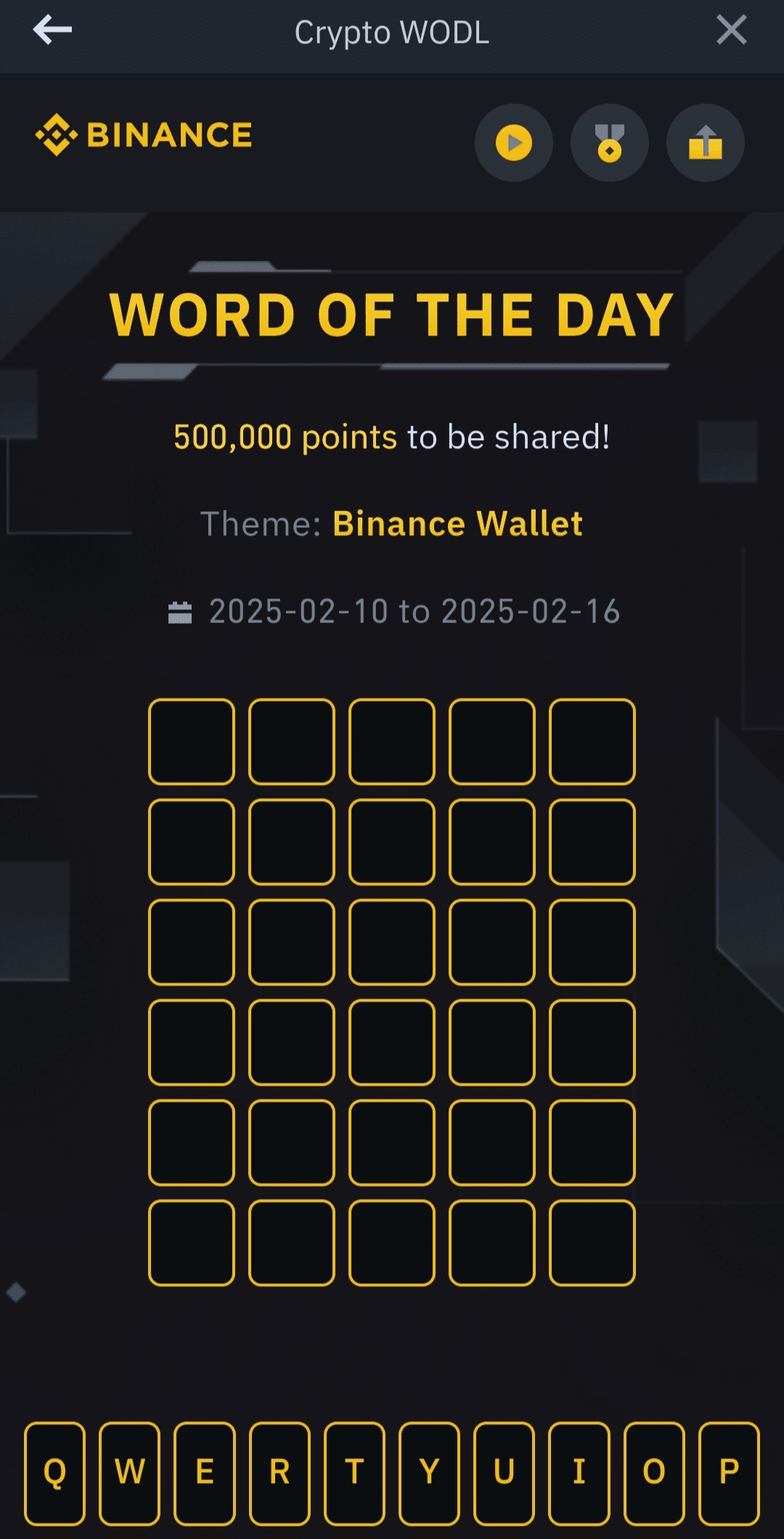The height and width of the screenshot is (1539, 784).
Task: Open the play tutorial button
Action: pos(514,142)
